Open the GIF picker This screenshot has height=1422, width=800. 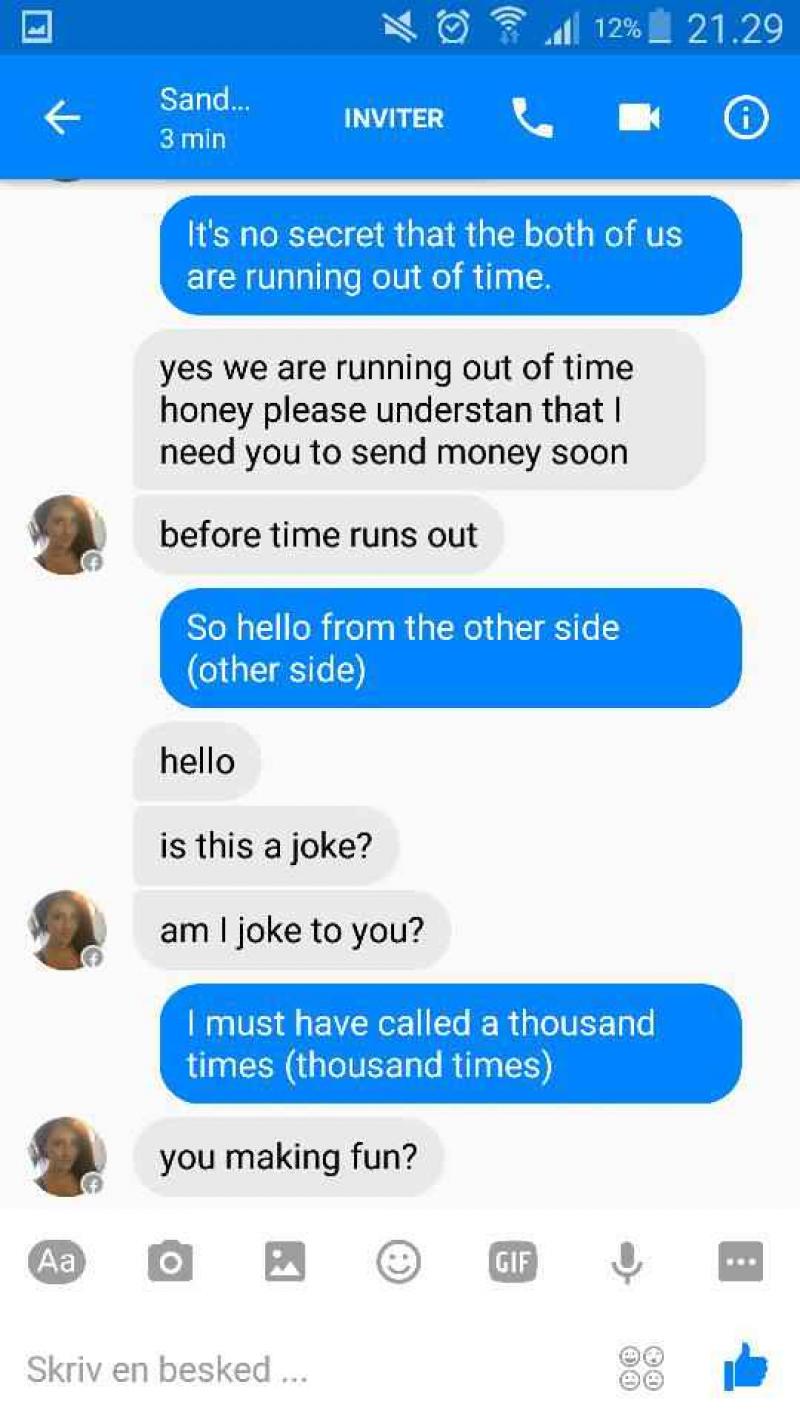coord(512,1262)
